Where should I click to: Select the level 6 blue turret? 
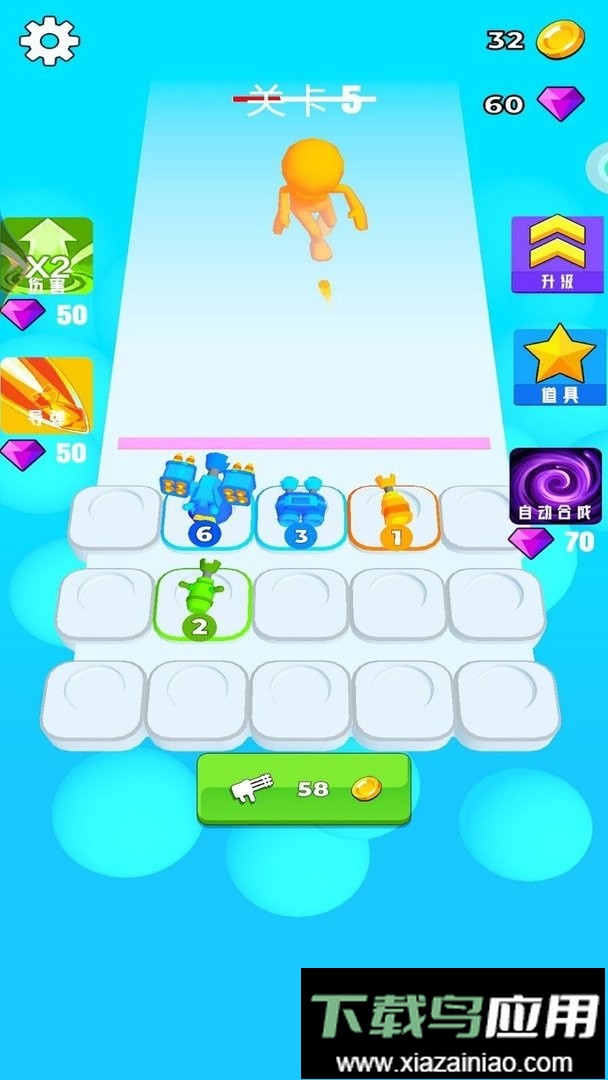[x=207, y=500]
